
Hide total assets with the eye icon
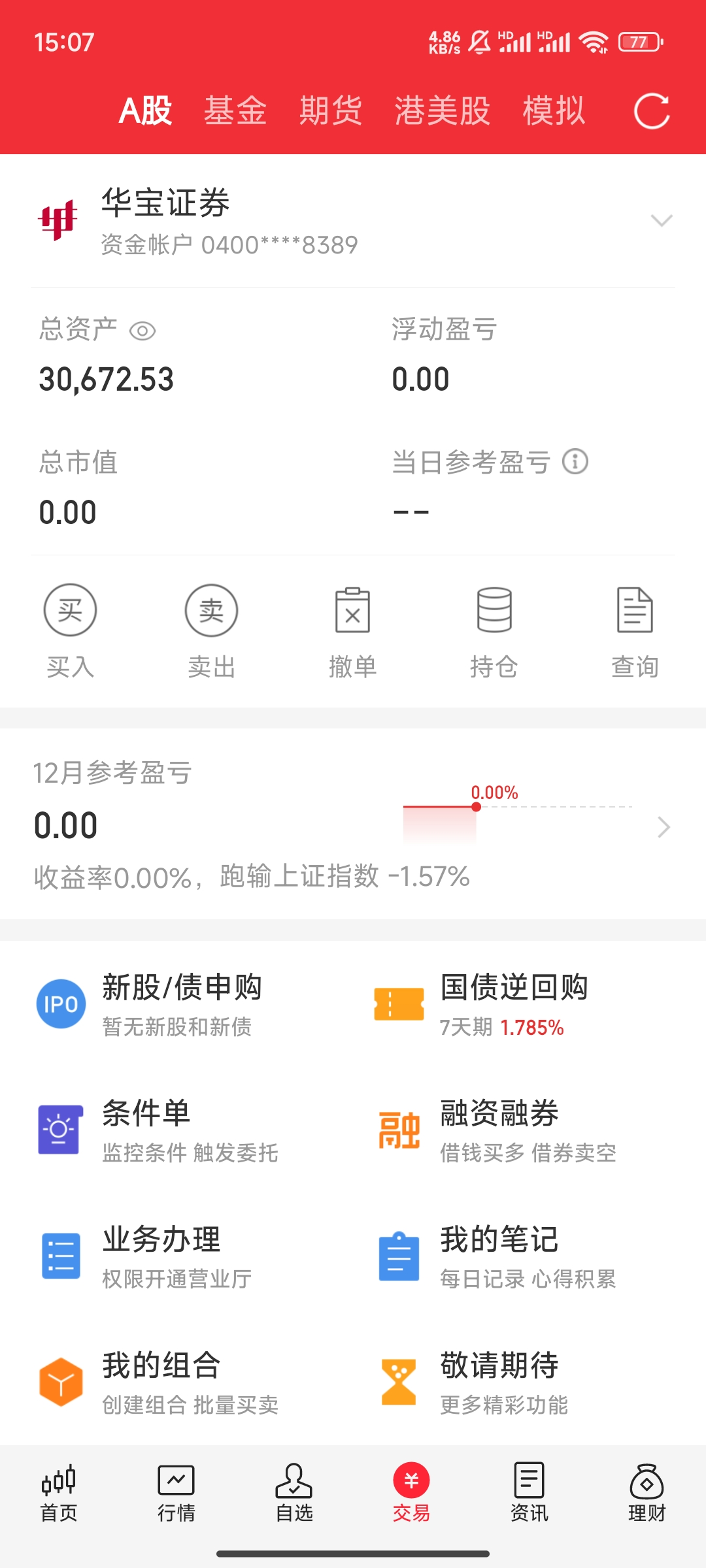[x=143, y=331]
